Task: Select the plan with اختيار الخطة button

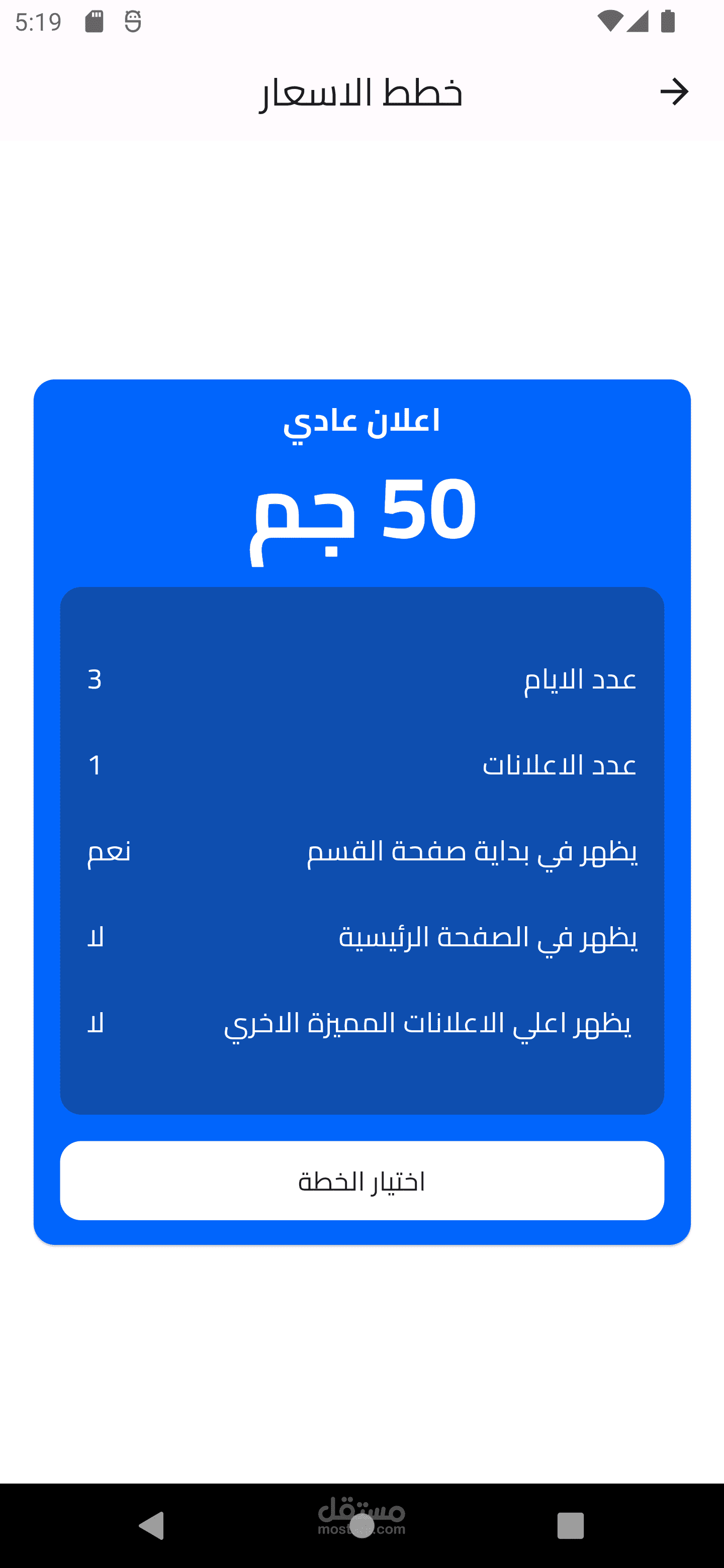Action: pyautogui.click(x=361, y=1180)
